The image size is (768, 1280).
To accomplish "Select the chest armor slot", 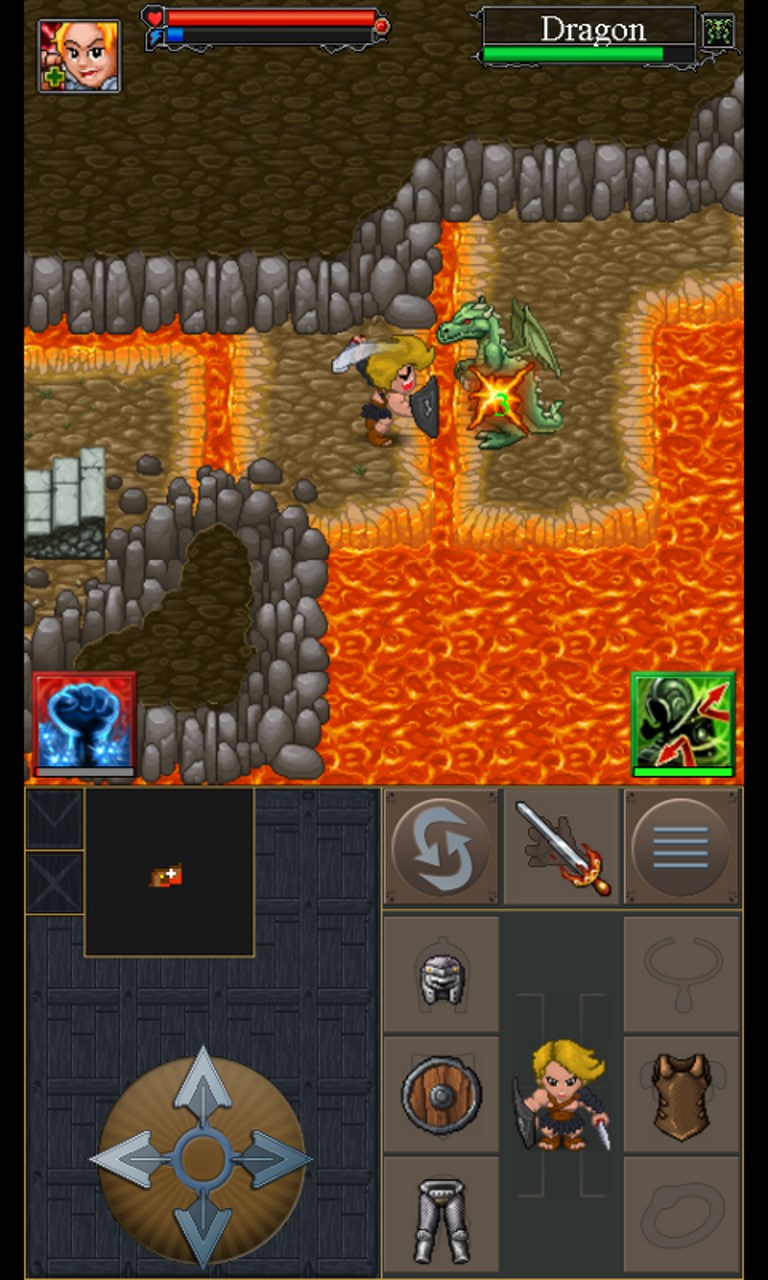I will click(681, 1095).
